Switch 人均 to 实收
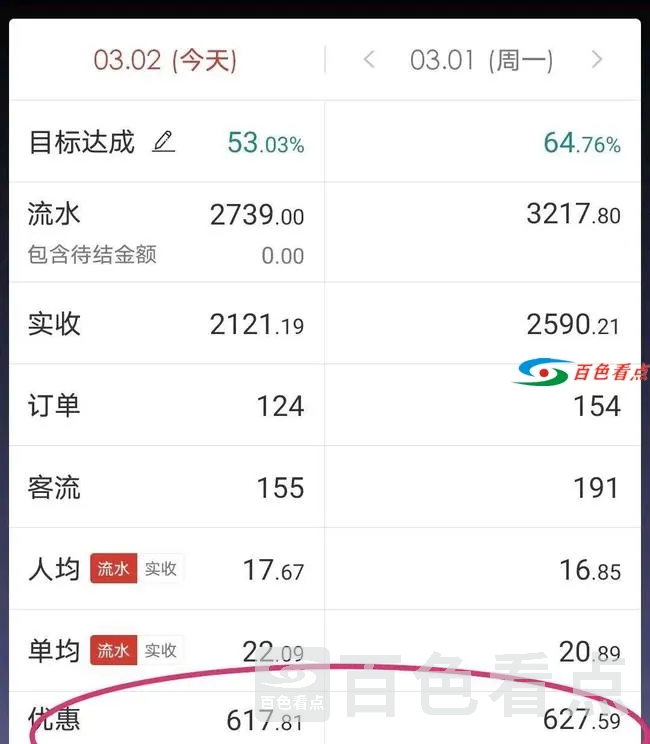The image size is (650, 744). pos(160,569)
